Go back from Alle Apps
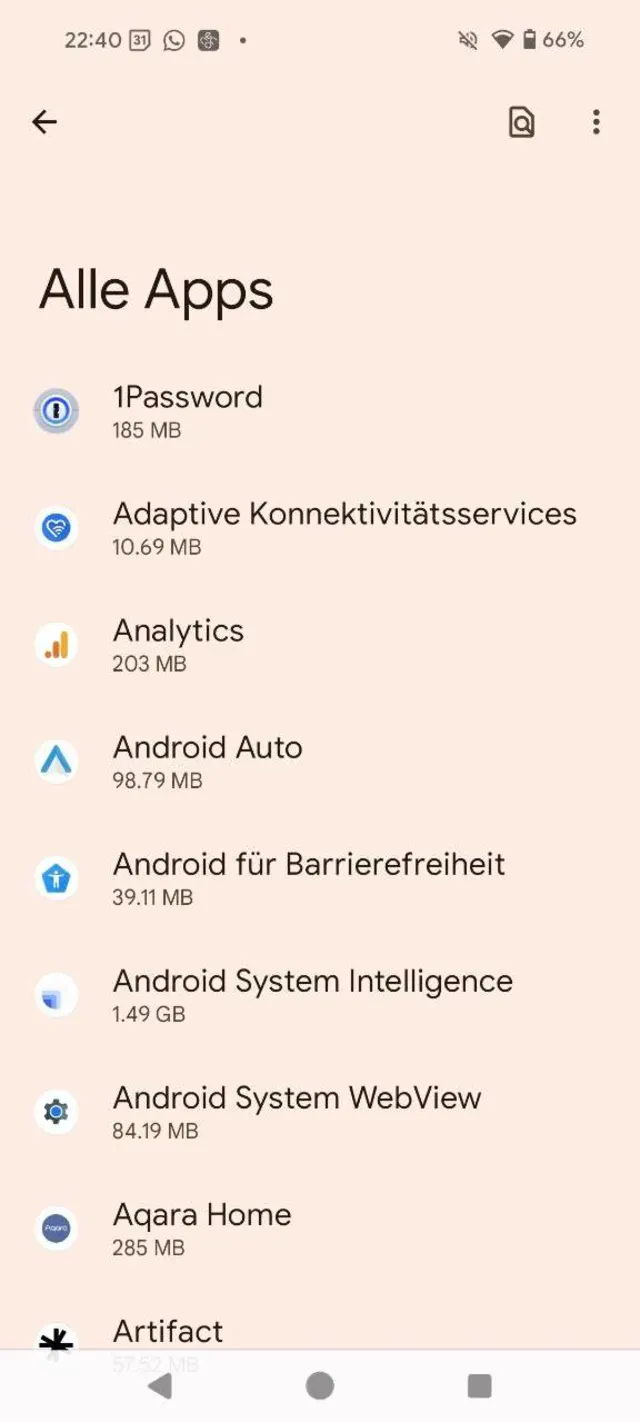640x1422 pixels. [45, 122]
